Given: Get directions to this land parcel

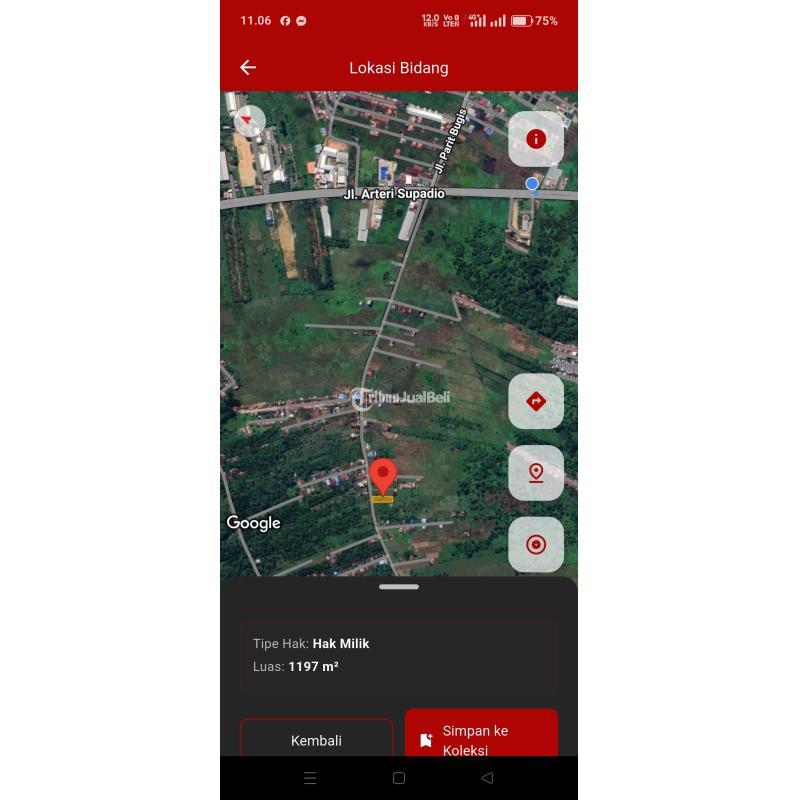Looking at the screenshot, I should pos(536,401).
